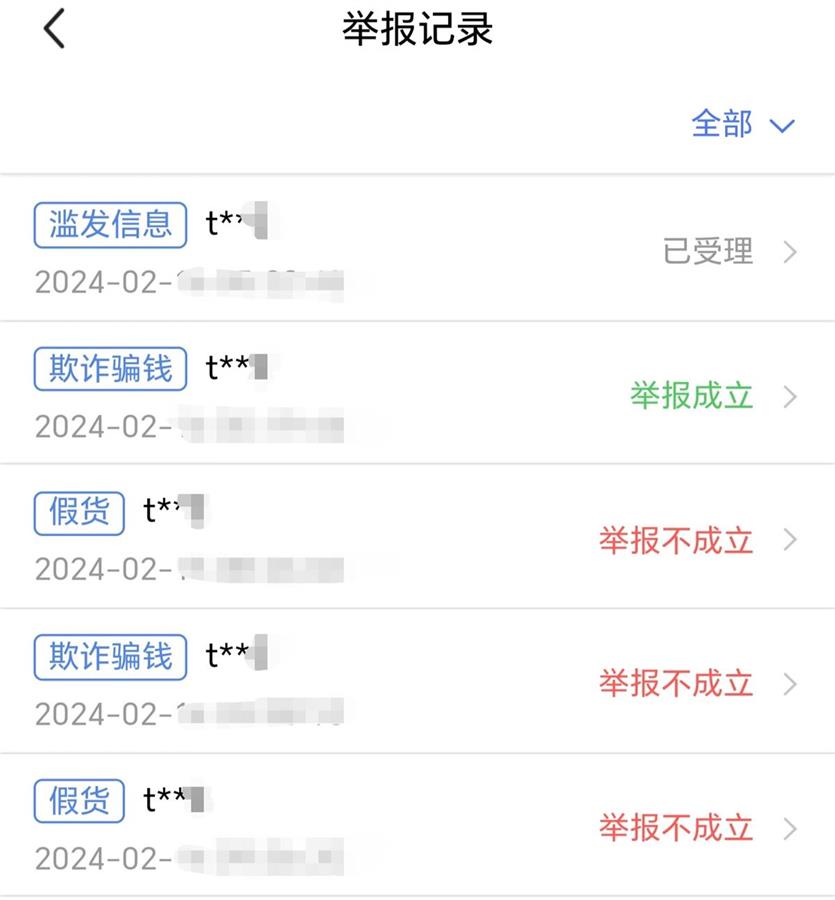Open the 滥发信息 report marked 已受理

click(x=417, y=250)
